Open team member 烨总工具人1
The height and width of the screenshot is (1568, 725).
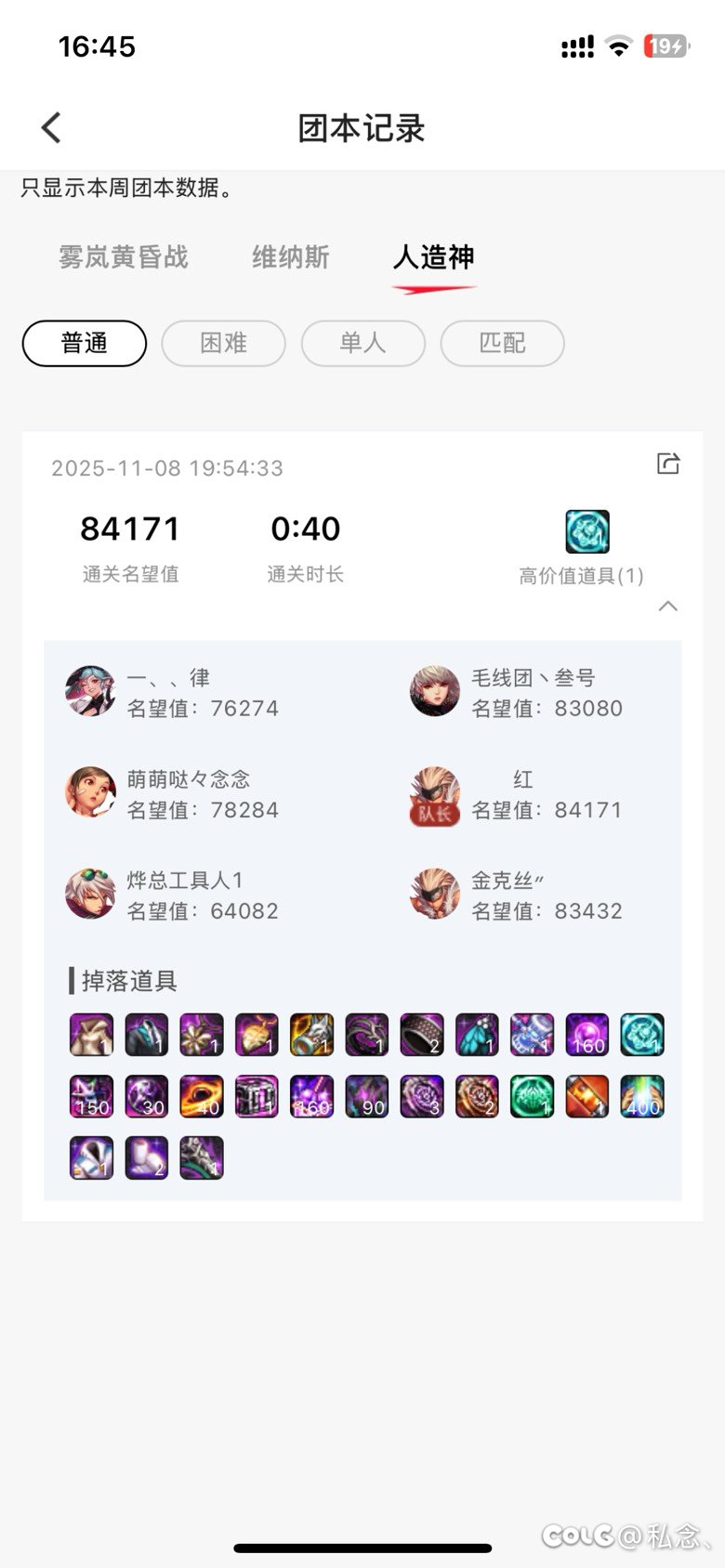click(90, 894)
